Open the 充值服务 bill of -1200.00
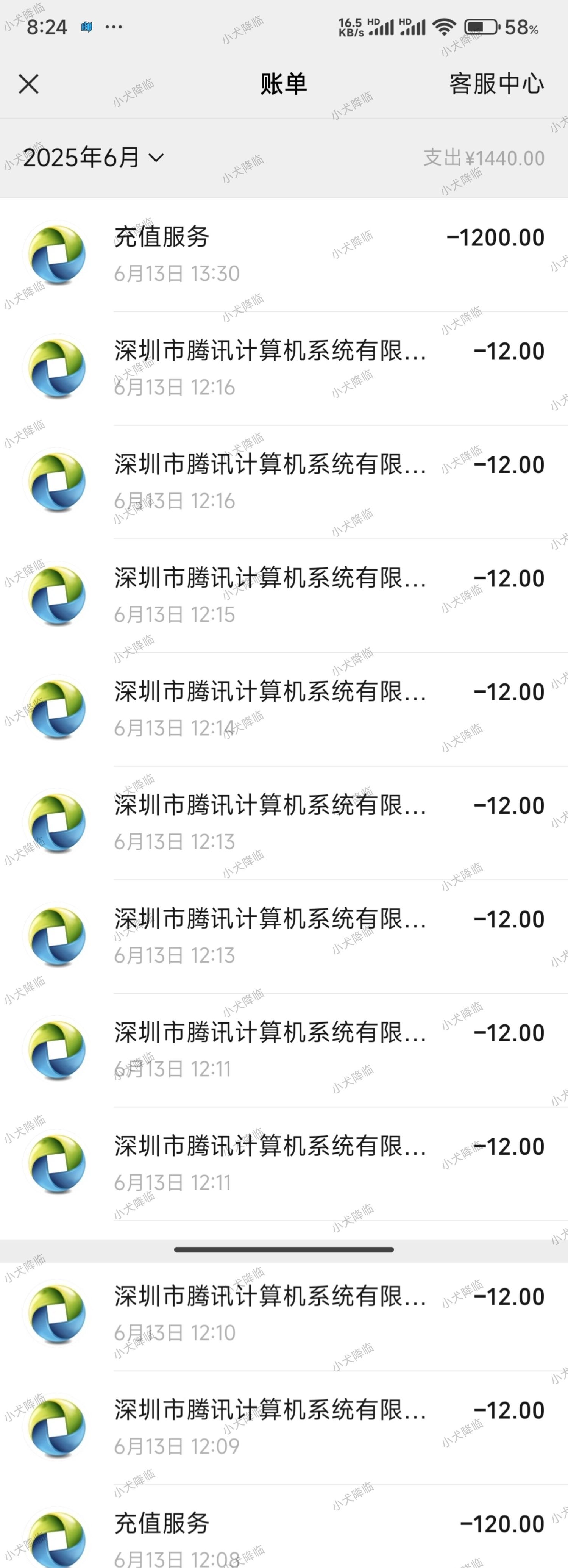 tap(328, 255)
